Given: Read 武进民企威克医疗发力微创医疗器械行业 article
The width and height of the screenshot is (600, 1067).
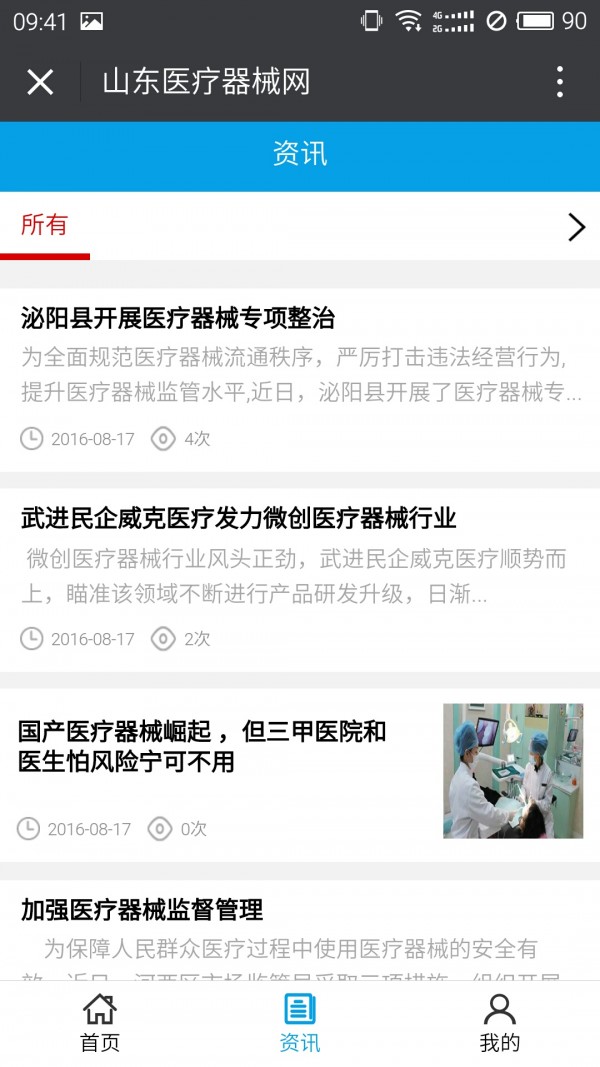Looking at the screenshot, I should 239,519.
